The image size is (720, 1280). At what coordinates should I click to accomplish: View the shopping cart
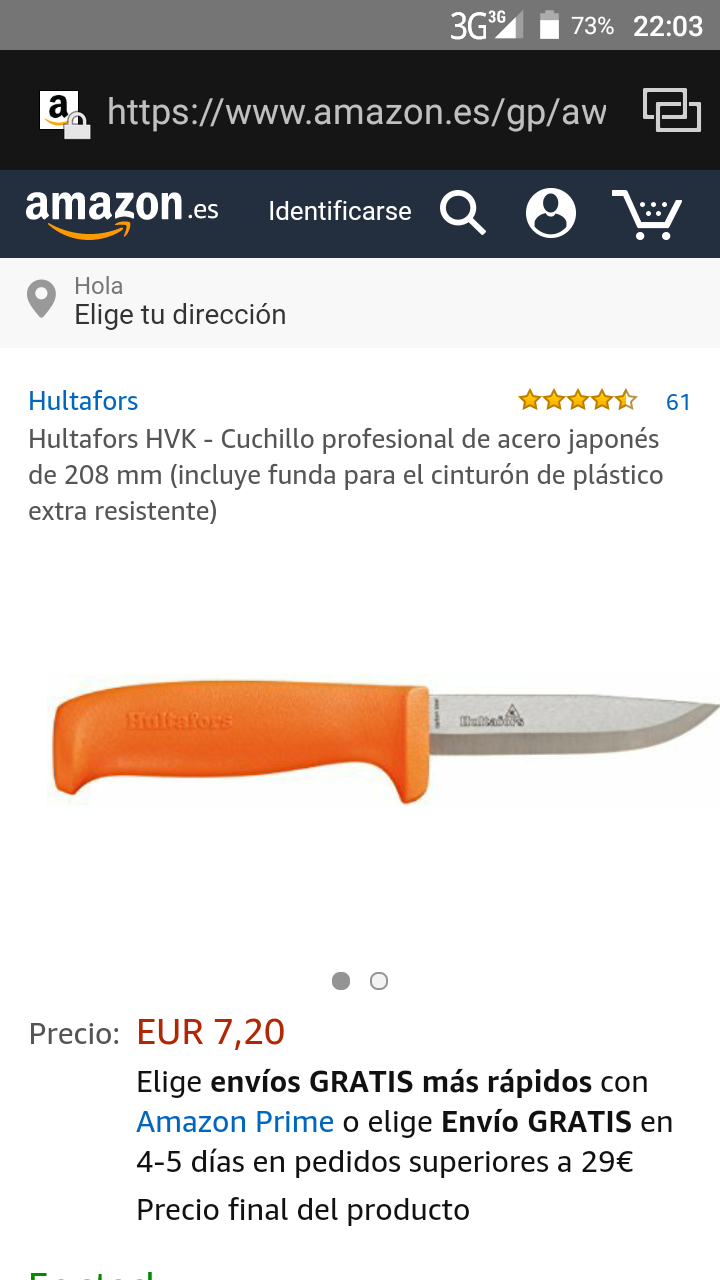point(647,213)
